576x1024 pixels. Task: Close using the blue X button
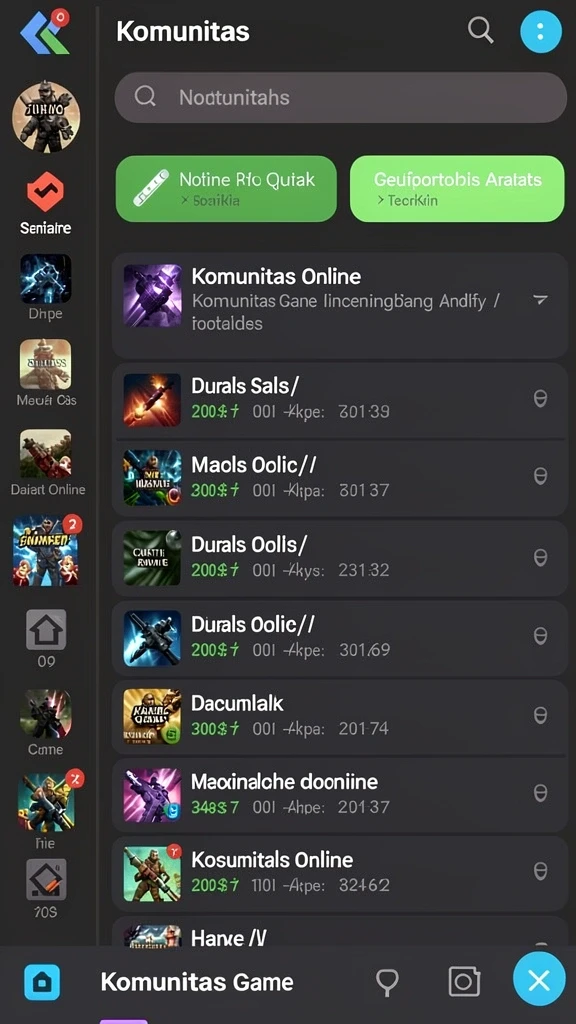[x=539, y=979]
